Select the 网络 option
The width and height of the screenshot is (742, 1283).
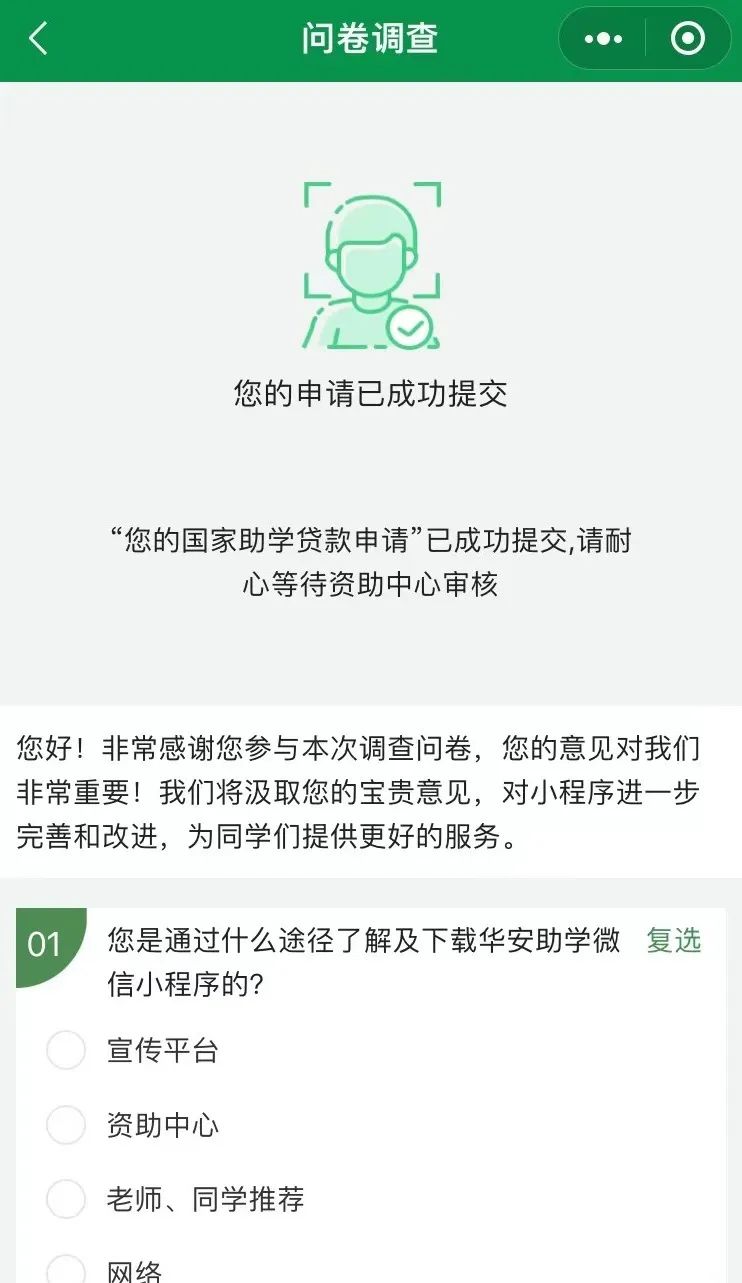[x=66, y=1268]
